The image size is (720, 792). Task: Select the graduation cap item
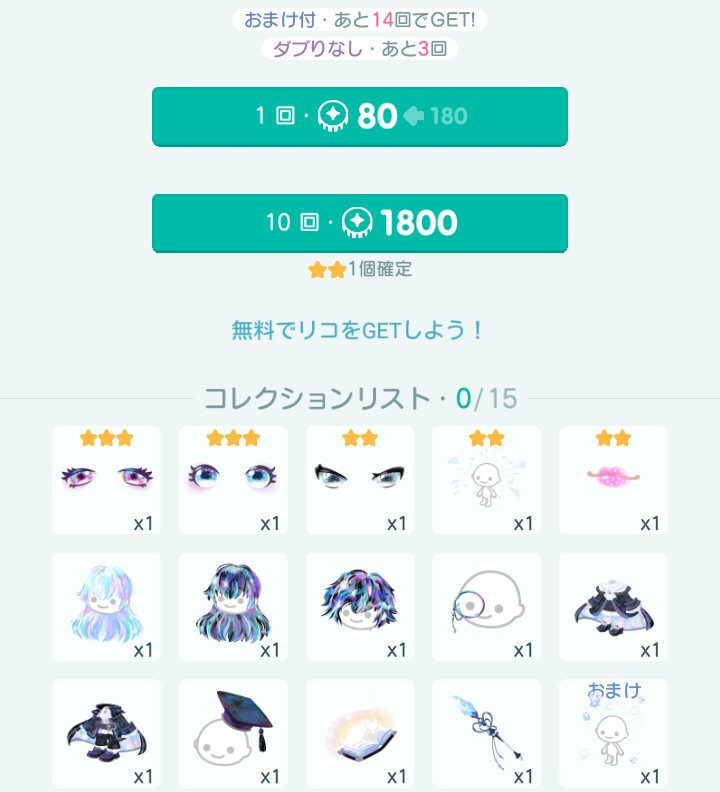click(x=233, y=733)
